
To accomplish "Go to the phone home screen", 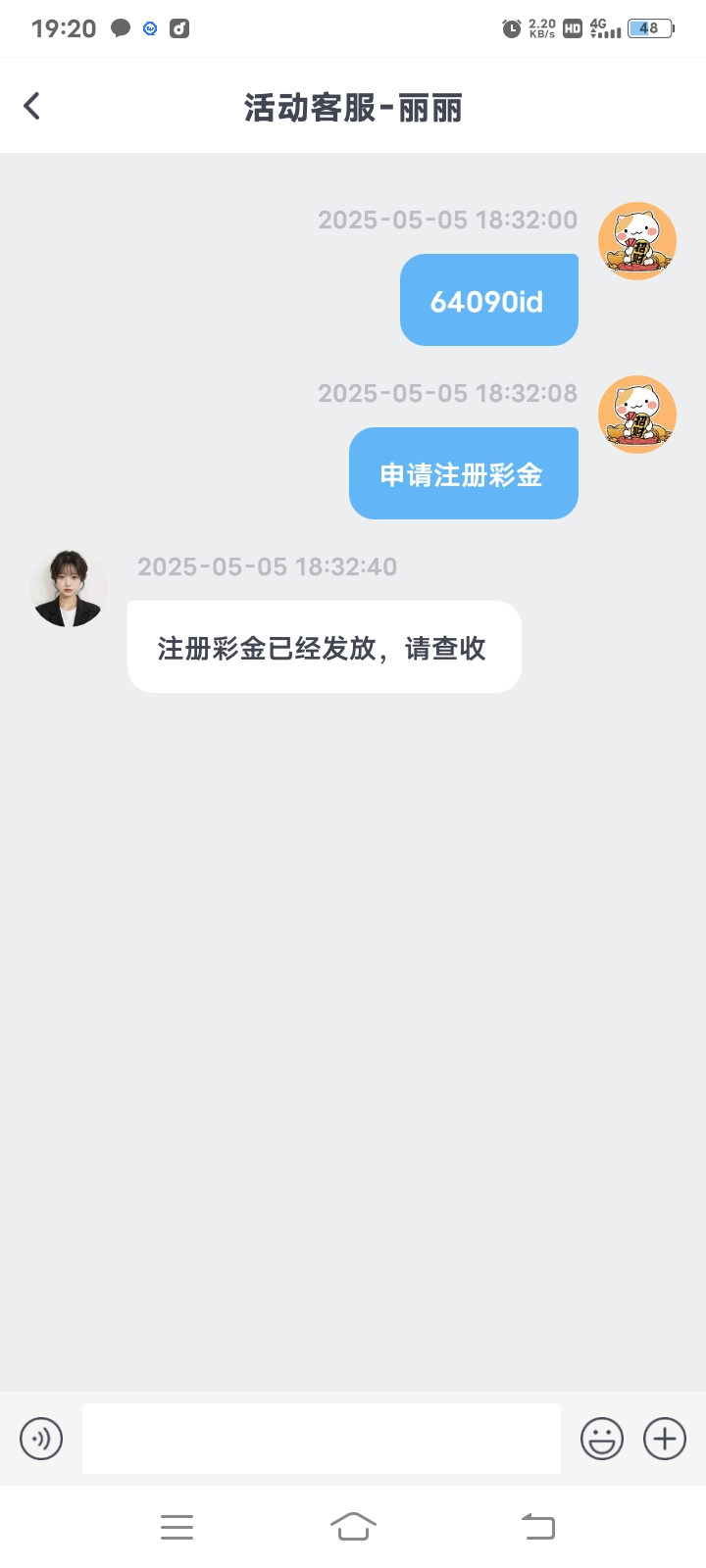I will [353, 1527].
